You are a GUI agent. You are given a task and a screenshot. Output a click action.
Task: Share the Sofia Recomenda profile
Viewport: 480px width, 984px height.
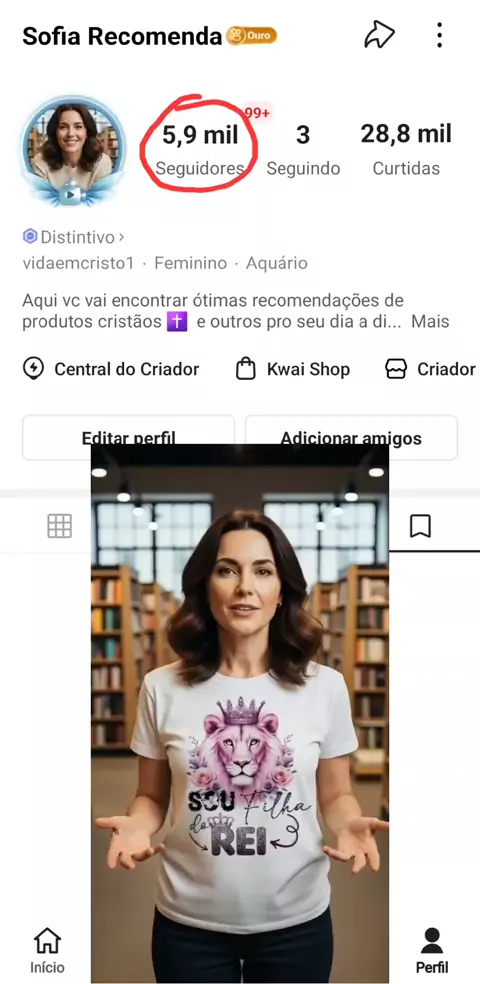(x=380, y=35)
